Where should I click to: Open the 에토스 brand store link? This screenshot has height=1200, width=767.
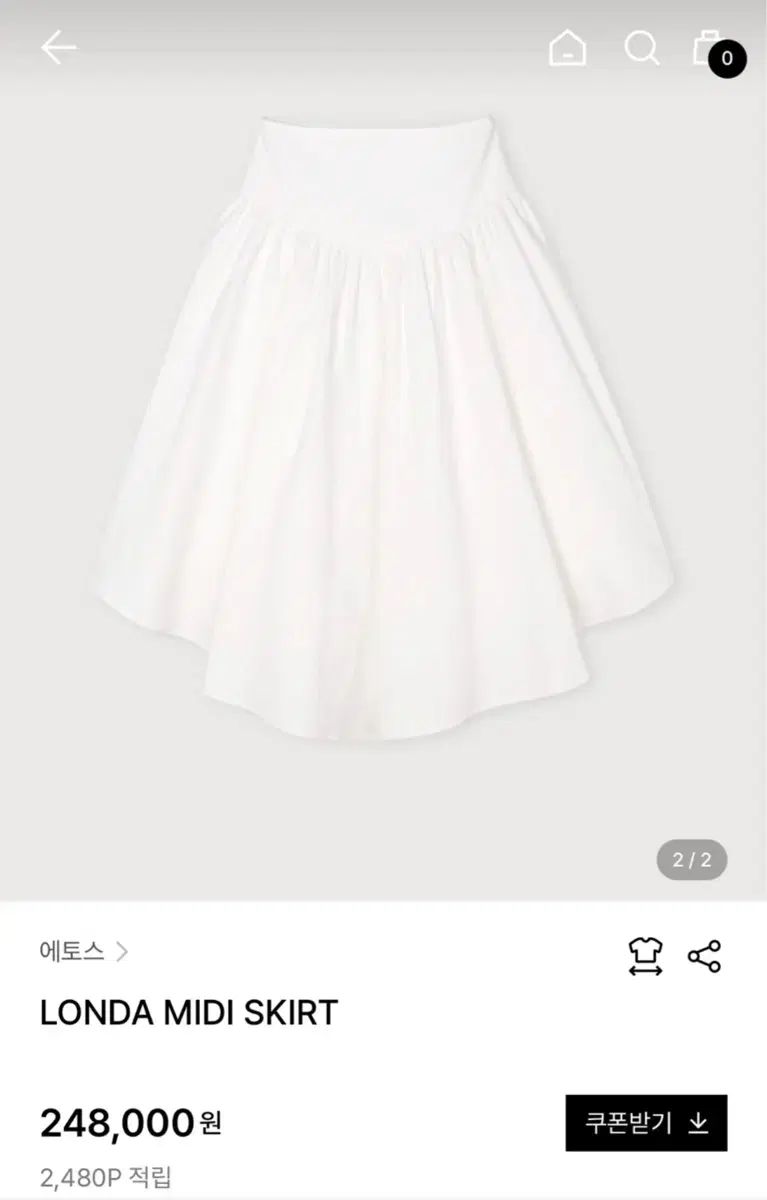[x=70, y=953]
